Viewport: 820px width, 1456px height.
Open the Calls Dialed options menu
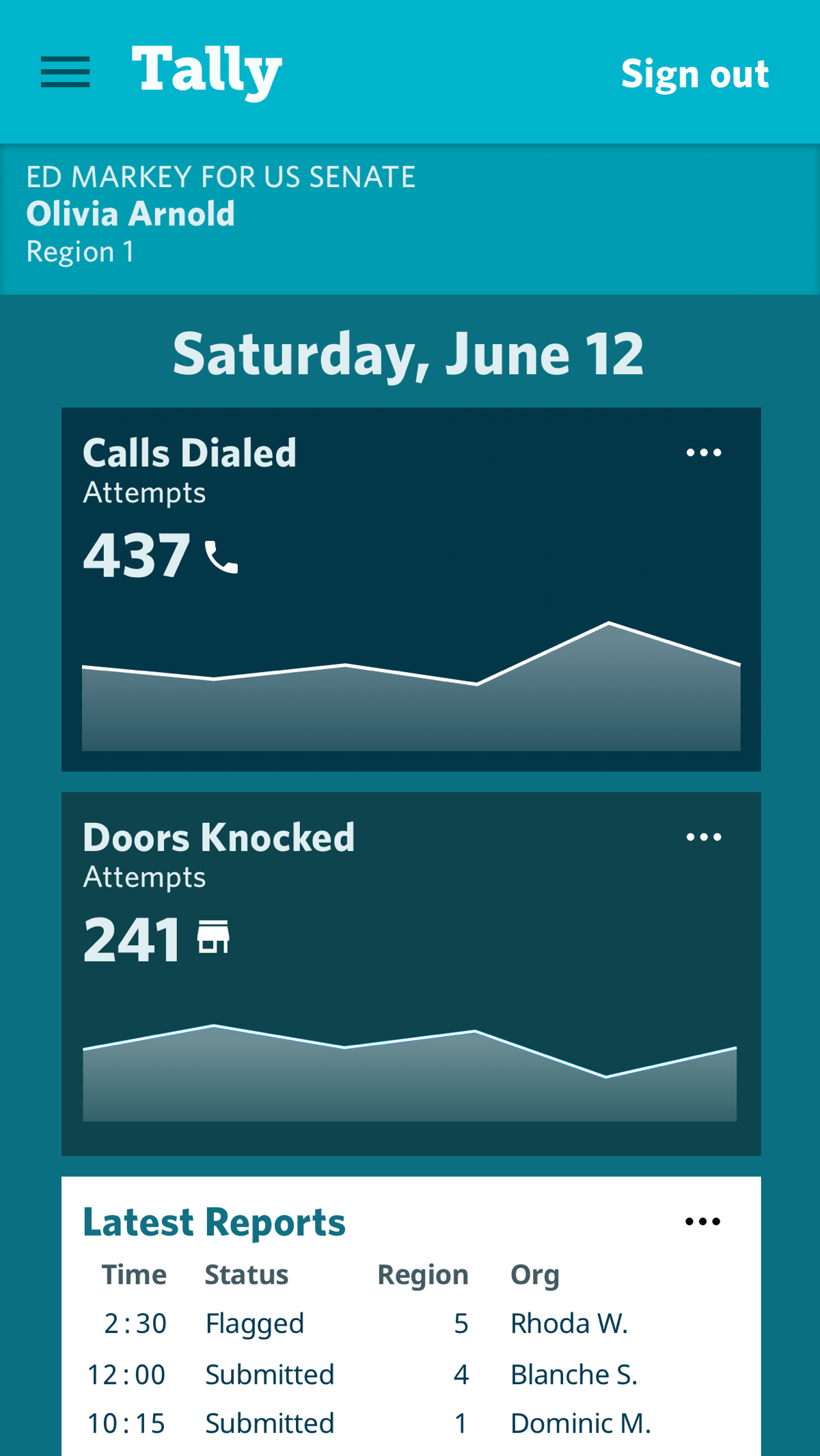[704, 453]
